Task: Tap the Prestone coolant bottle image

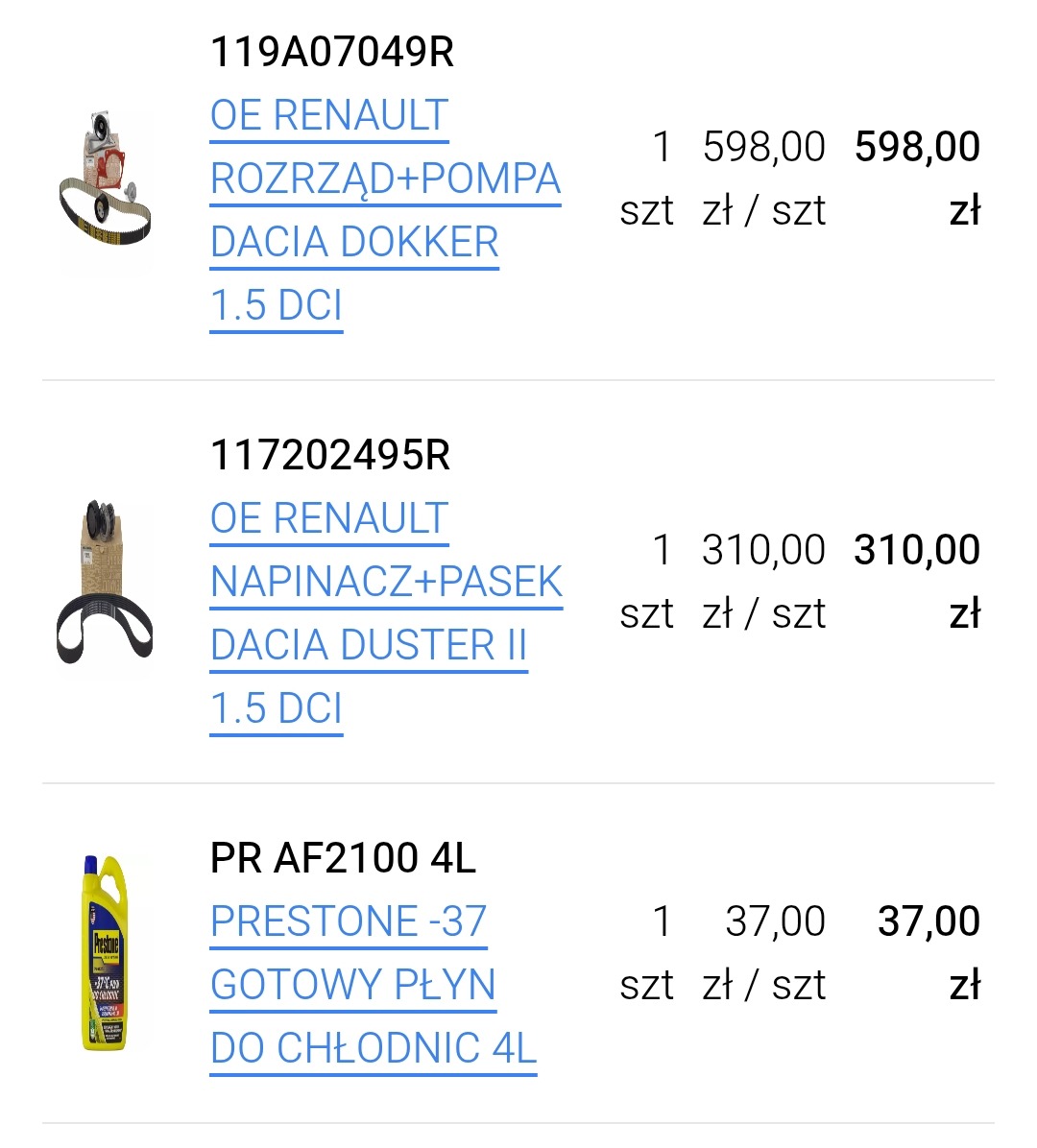Action: tap(104, 953)
